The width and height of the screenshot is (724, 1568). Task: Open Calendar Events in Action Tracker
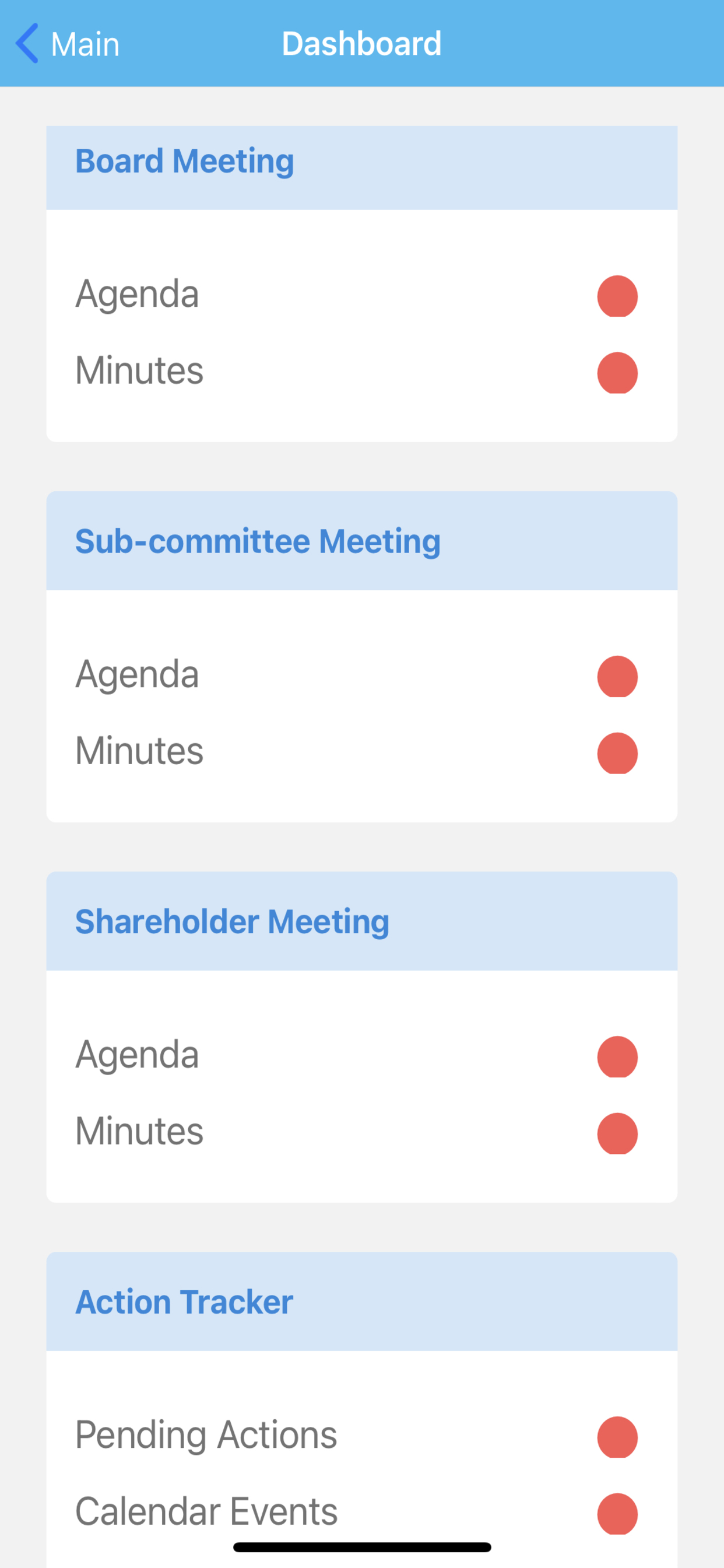[361, 1513]
